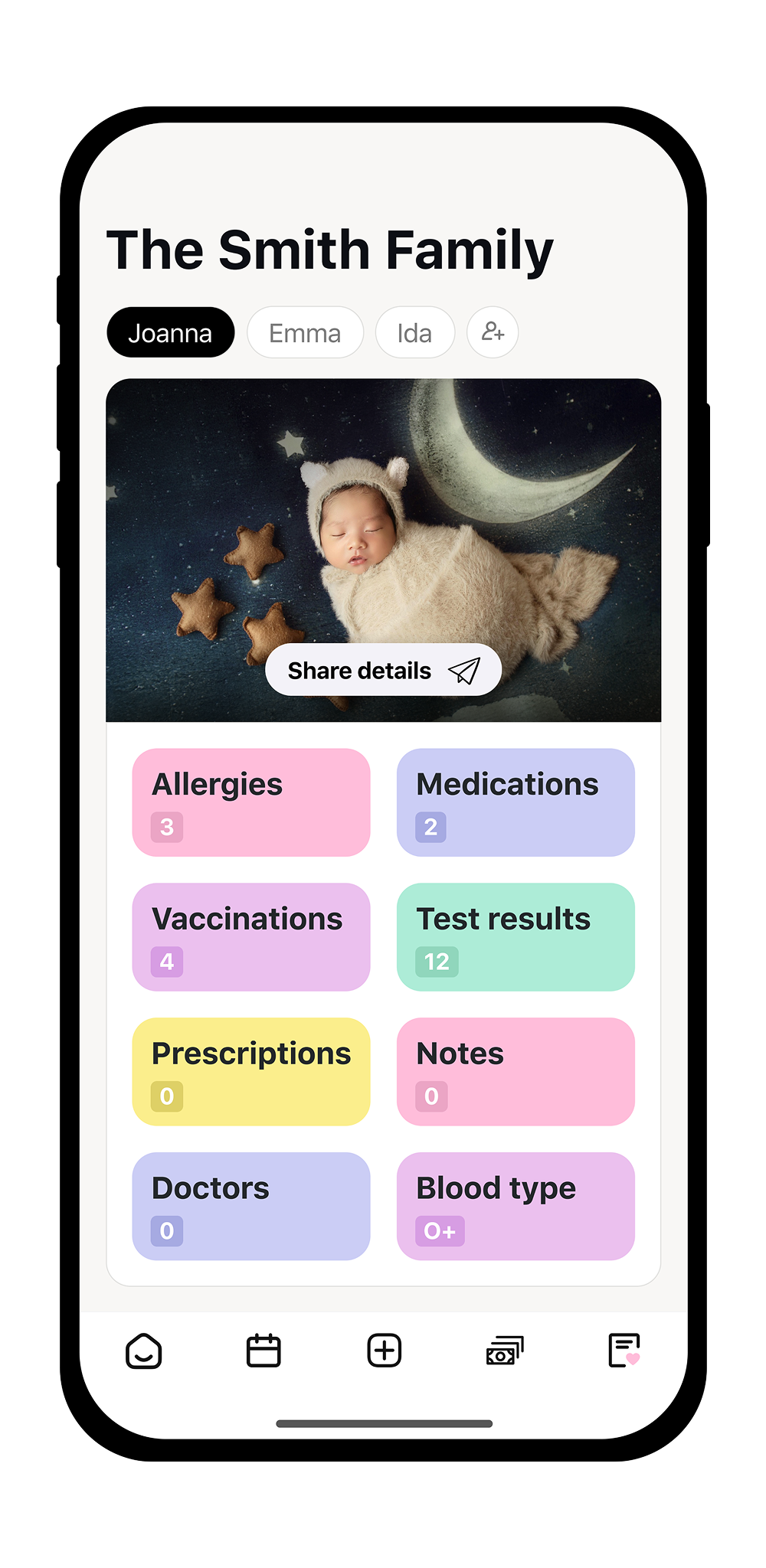Open the calendar tab
This screenshot has height=1568, width=766.
[x=264, y=1351]
